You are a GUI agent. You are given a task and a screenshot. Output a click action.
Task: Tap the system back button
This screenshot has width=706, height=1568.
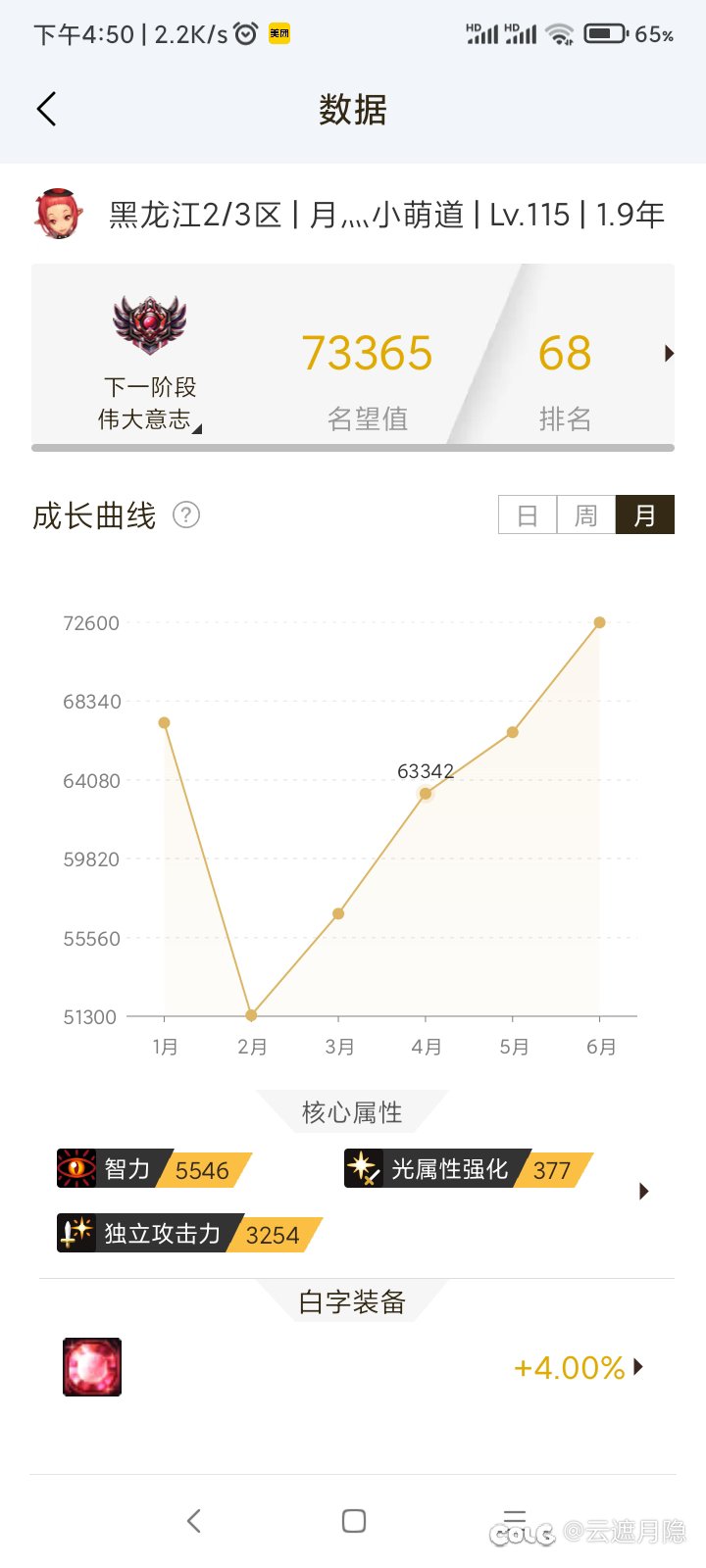(x=193, y=1520)
